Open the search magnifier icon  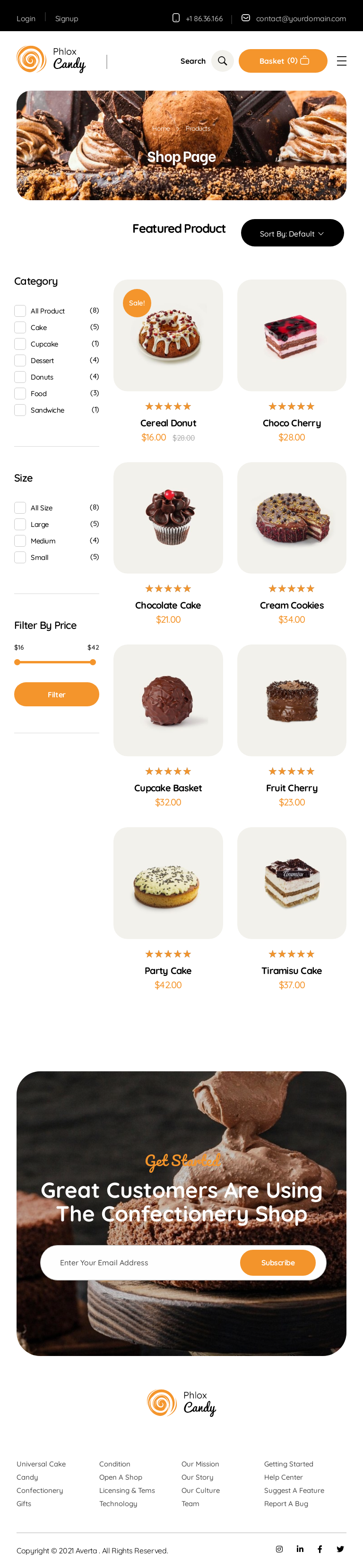[x=222, y=61]
